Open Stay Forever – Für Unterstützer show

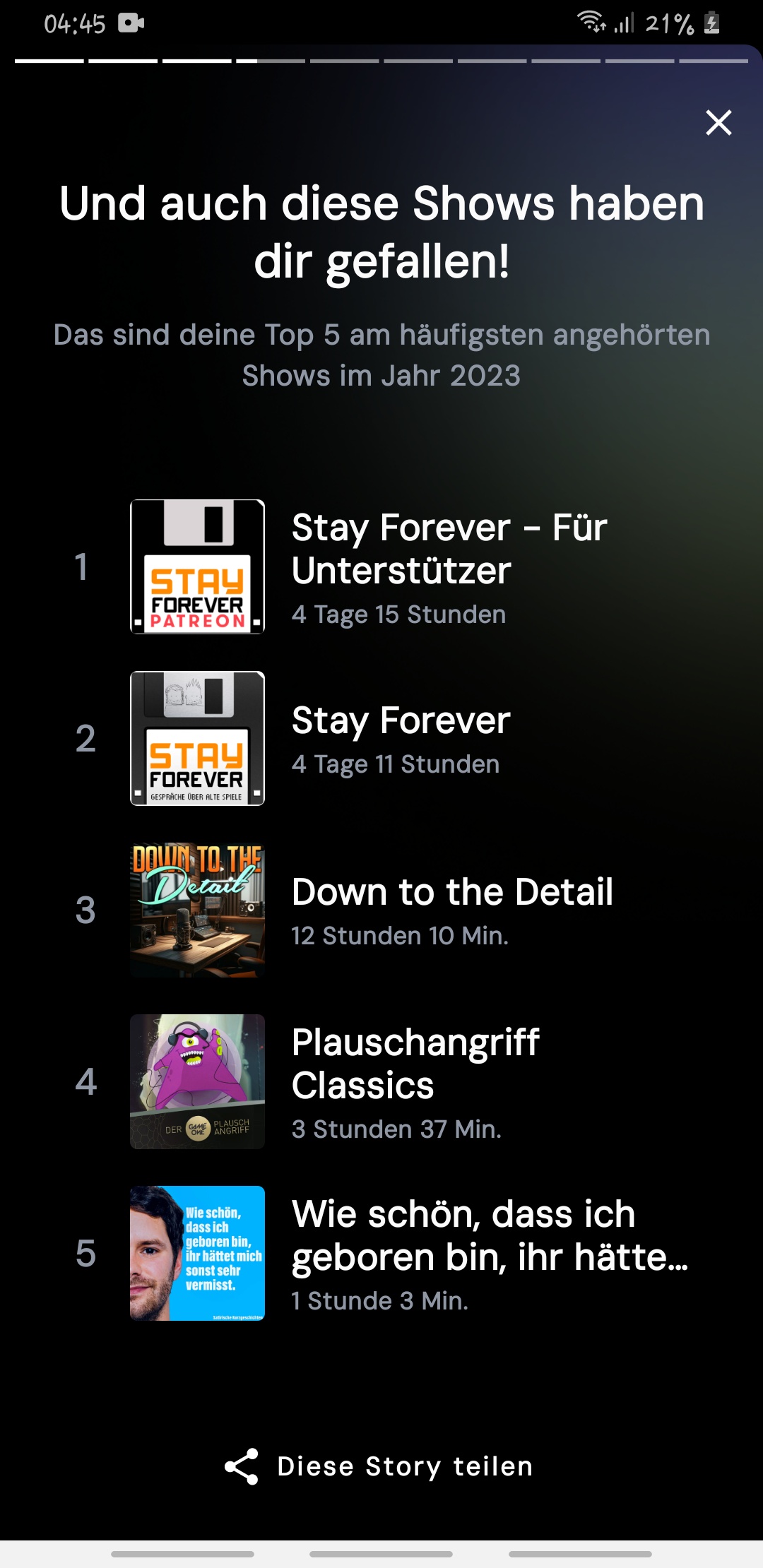pos(381,566)
